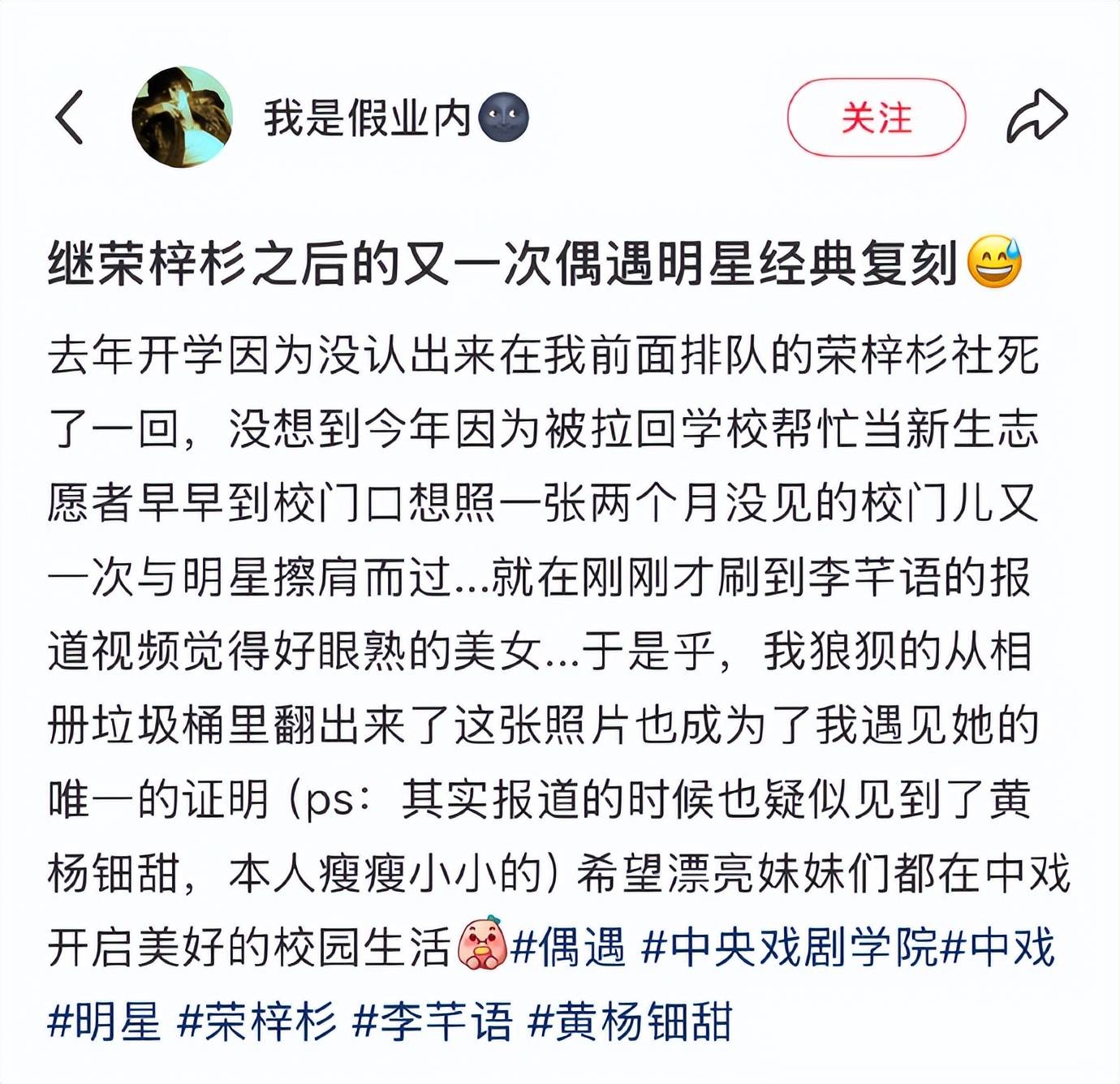Viewport: 1120px width, 1084px height.
Task: Open the 我是假业内 username
Action: [367, 118]
